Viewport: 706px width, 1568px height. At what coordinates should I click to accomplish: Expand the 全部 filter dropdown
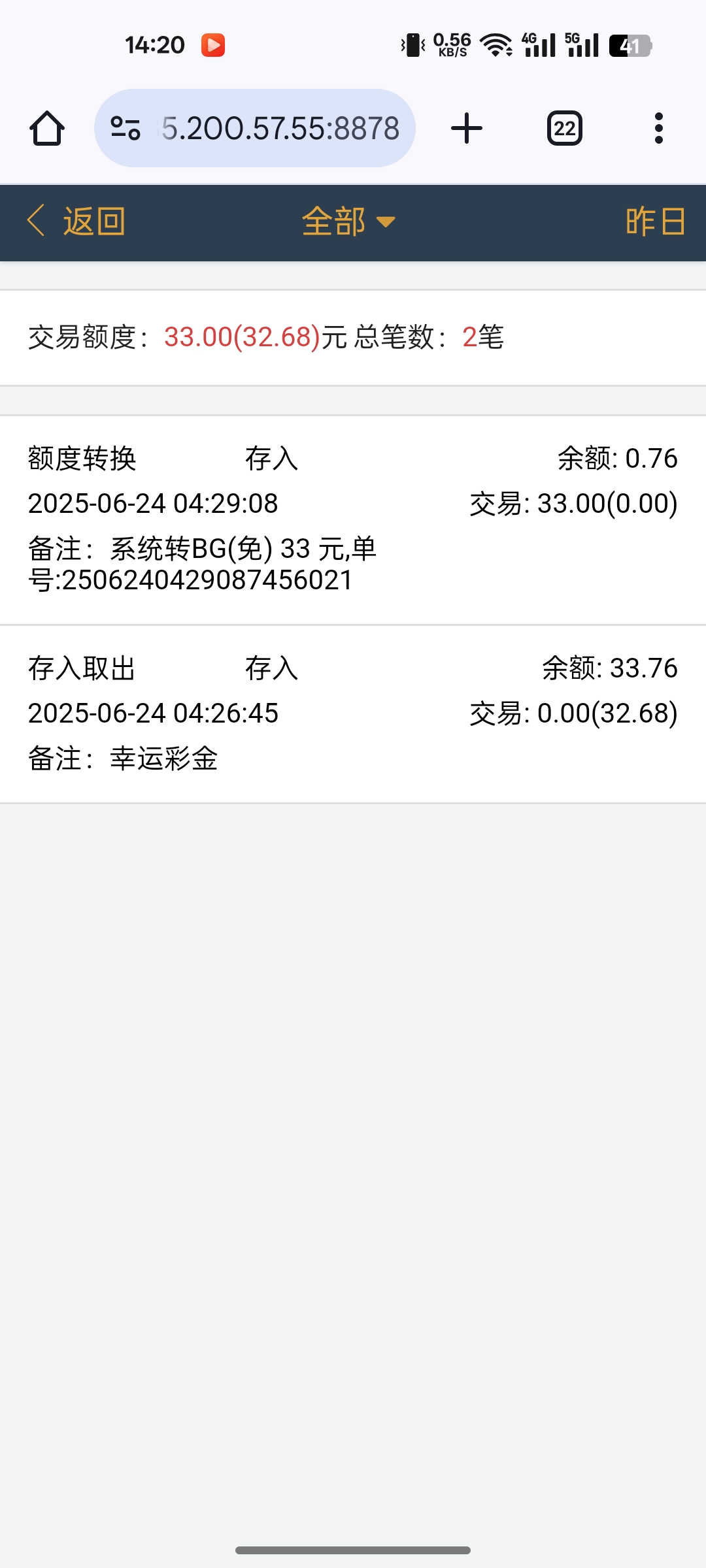pyautogui.click(x=349, y=221)
